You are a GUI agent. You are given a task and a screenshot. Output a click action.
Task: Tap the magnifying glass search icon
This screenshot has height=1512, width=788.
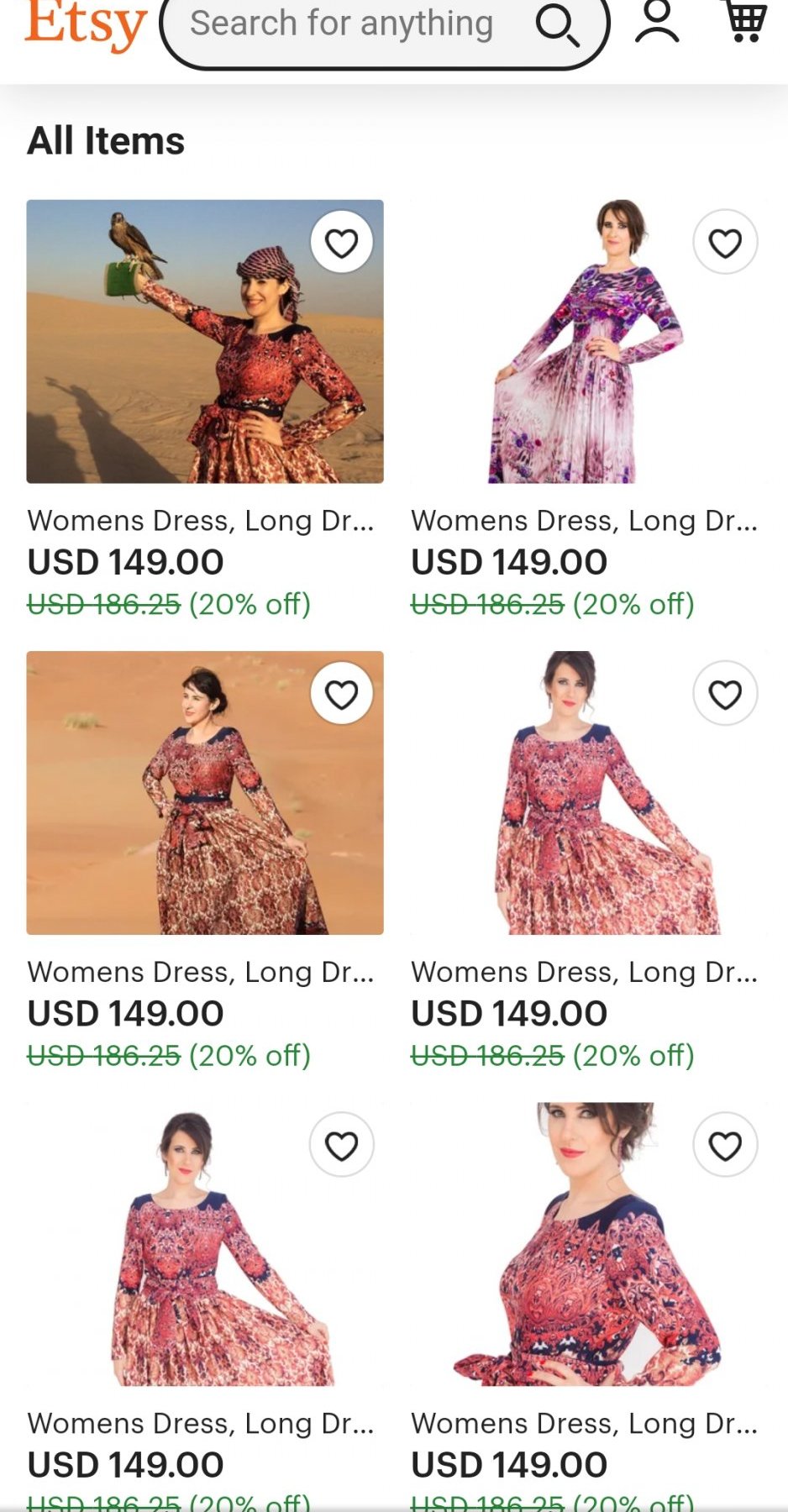pyautogui.click(x=557, y=27)
